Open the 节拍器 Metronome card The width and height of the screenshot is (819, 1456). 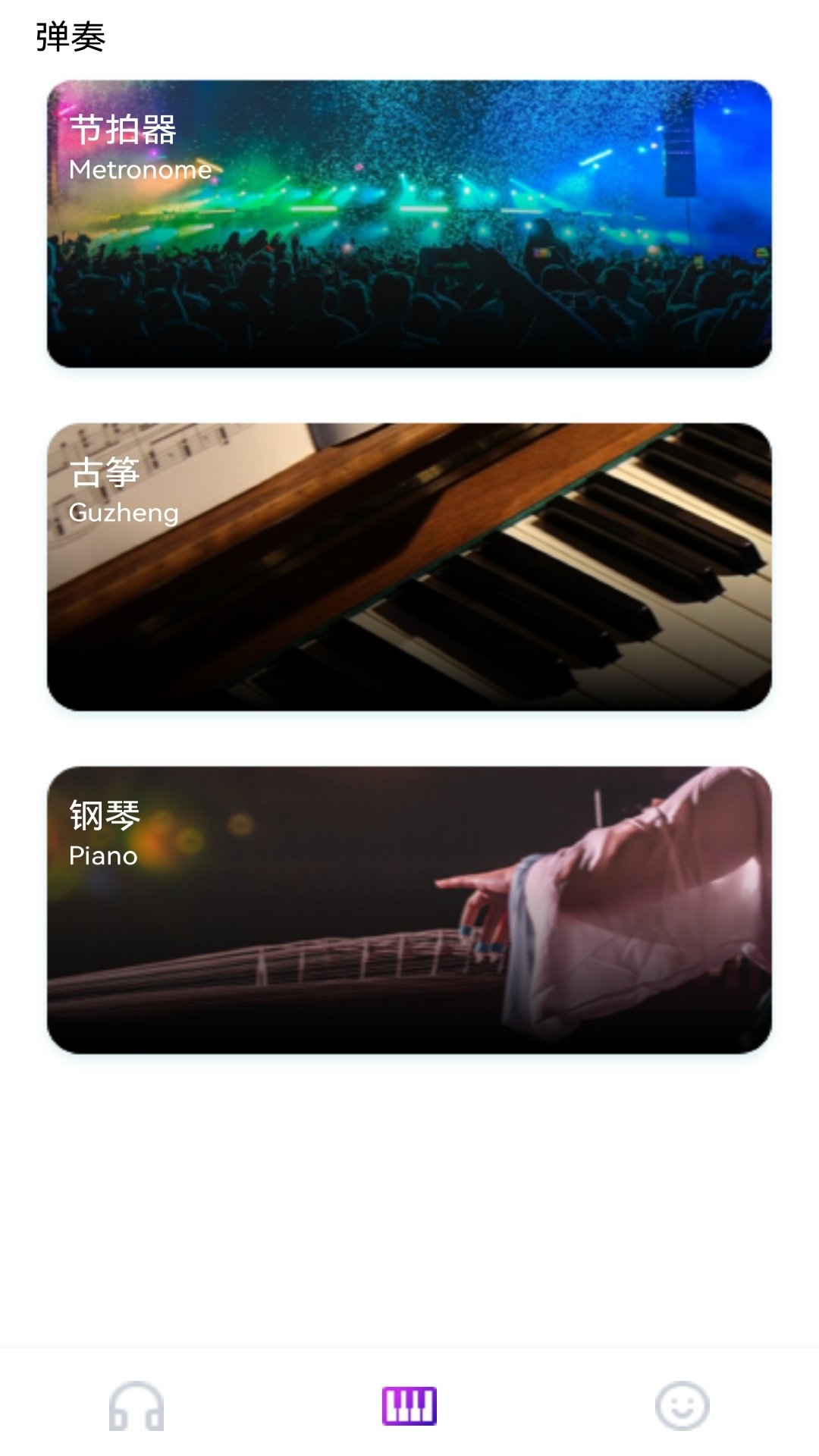409,224
